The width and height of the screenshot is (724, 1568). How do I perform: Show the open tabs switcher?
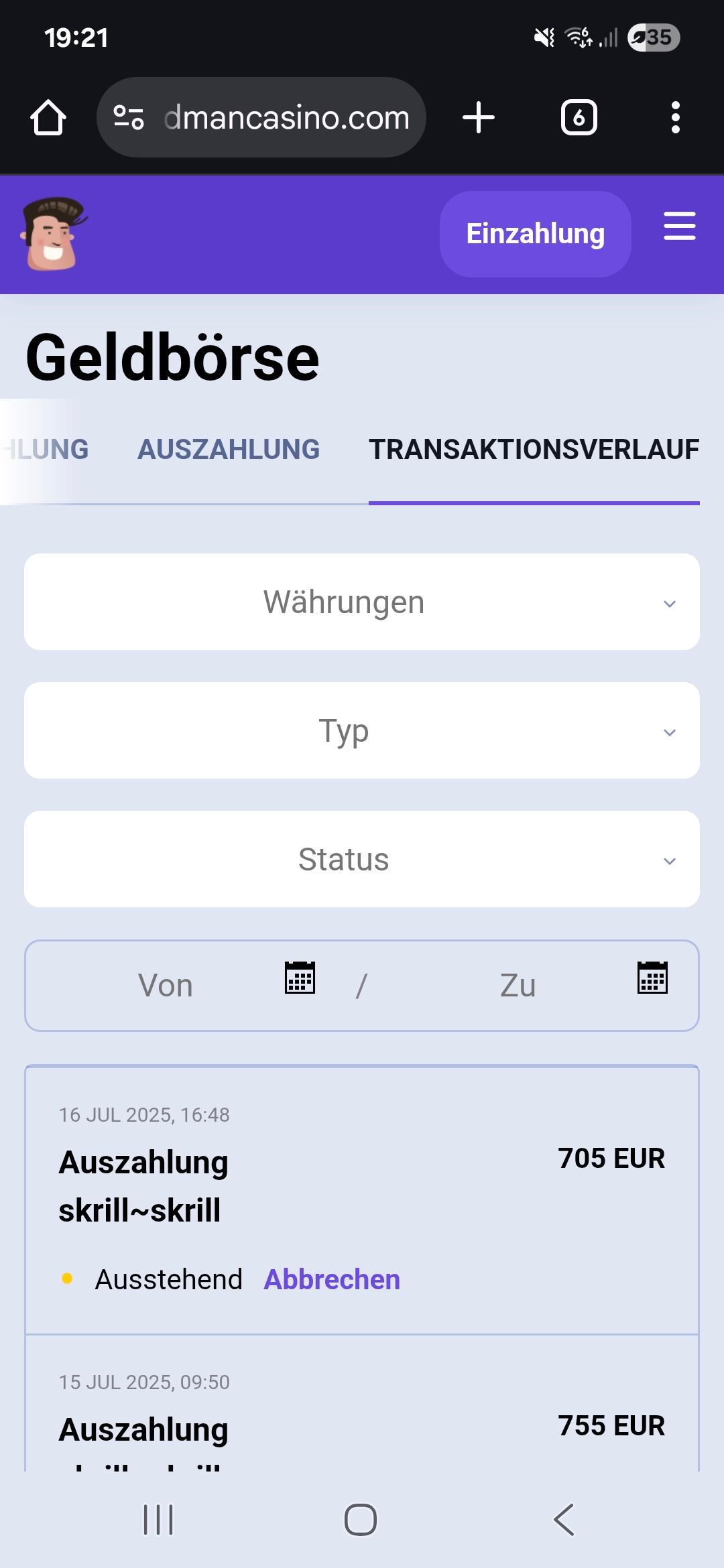[x=579, y=118]
